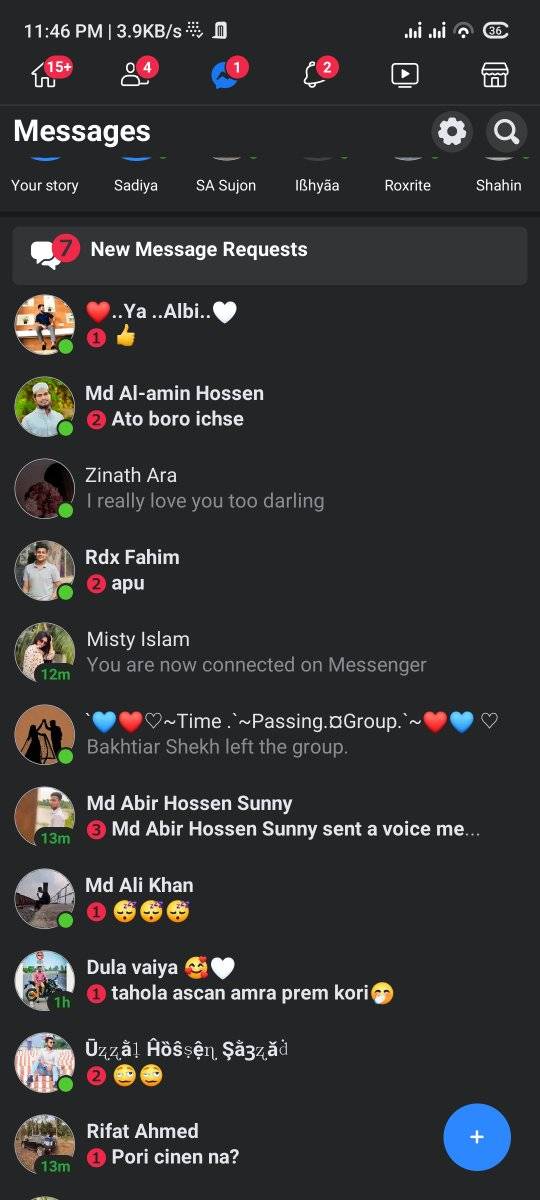Screen dimensions: 540x1200
Task: Open the Messages settings gear
Action: coord(452,131)
